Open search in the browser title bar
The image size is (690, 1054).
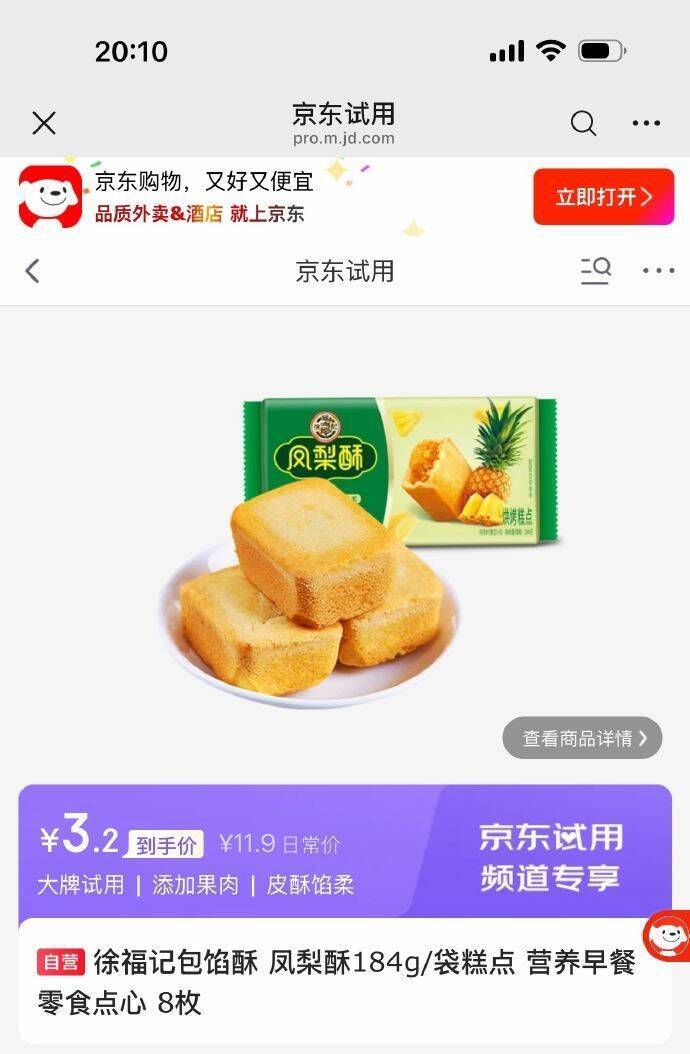(583, 123)
